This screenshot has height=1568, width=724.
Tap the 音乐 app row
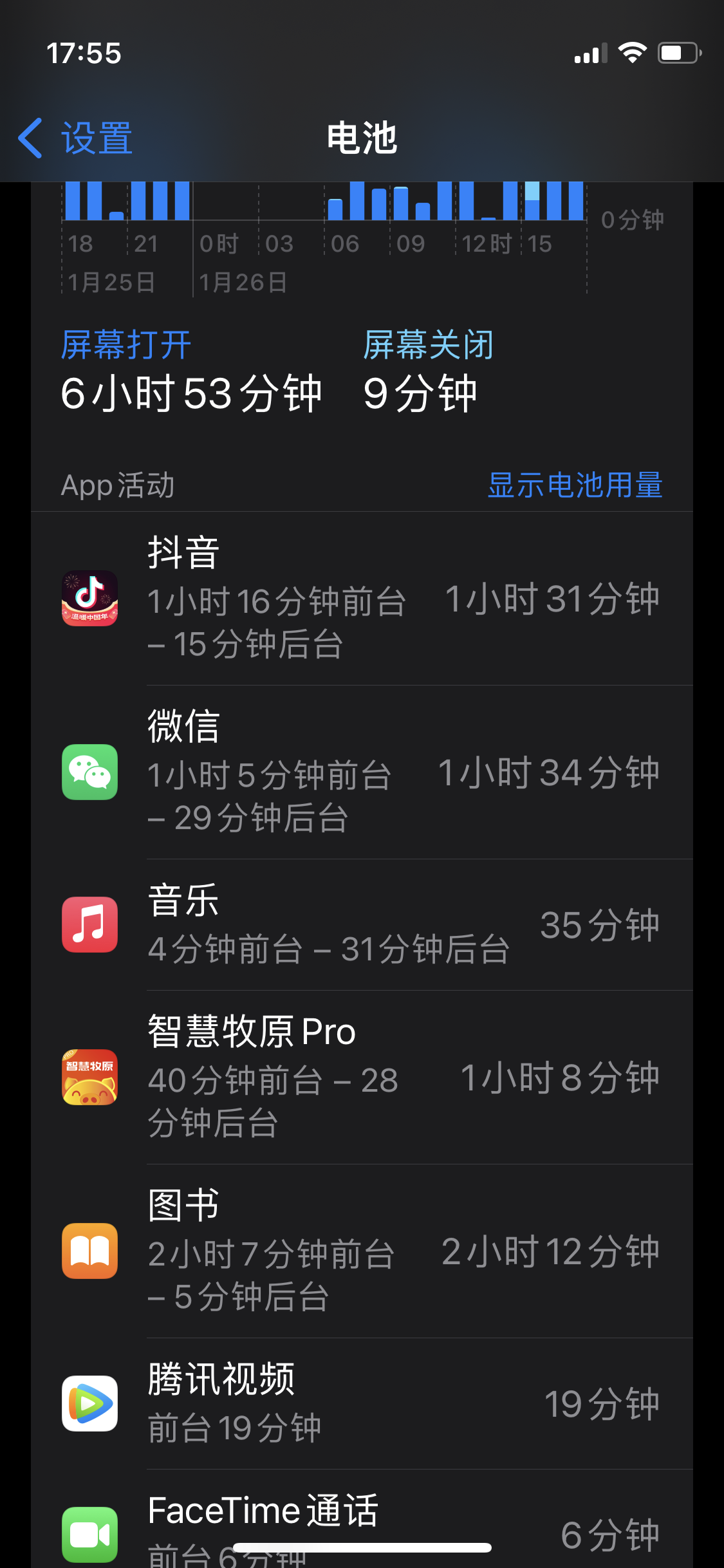(362, 924)
